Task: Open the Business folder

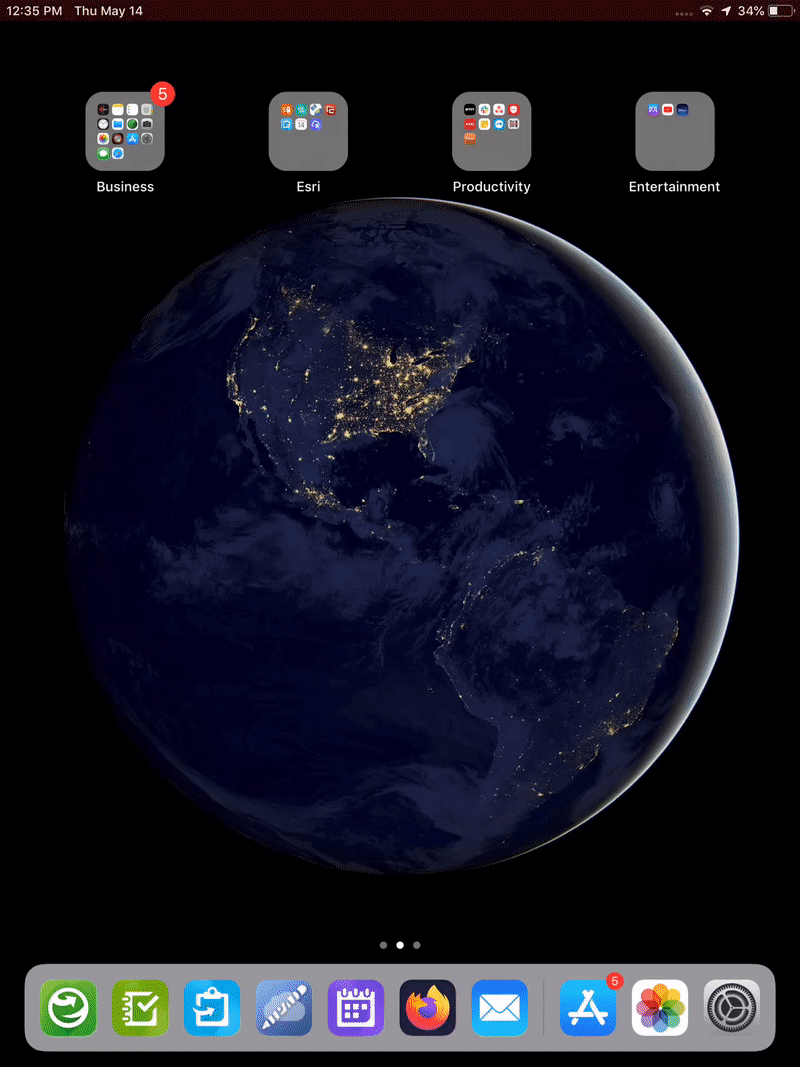Action: pyautogui.click(x=125, y=132)
